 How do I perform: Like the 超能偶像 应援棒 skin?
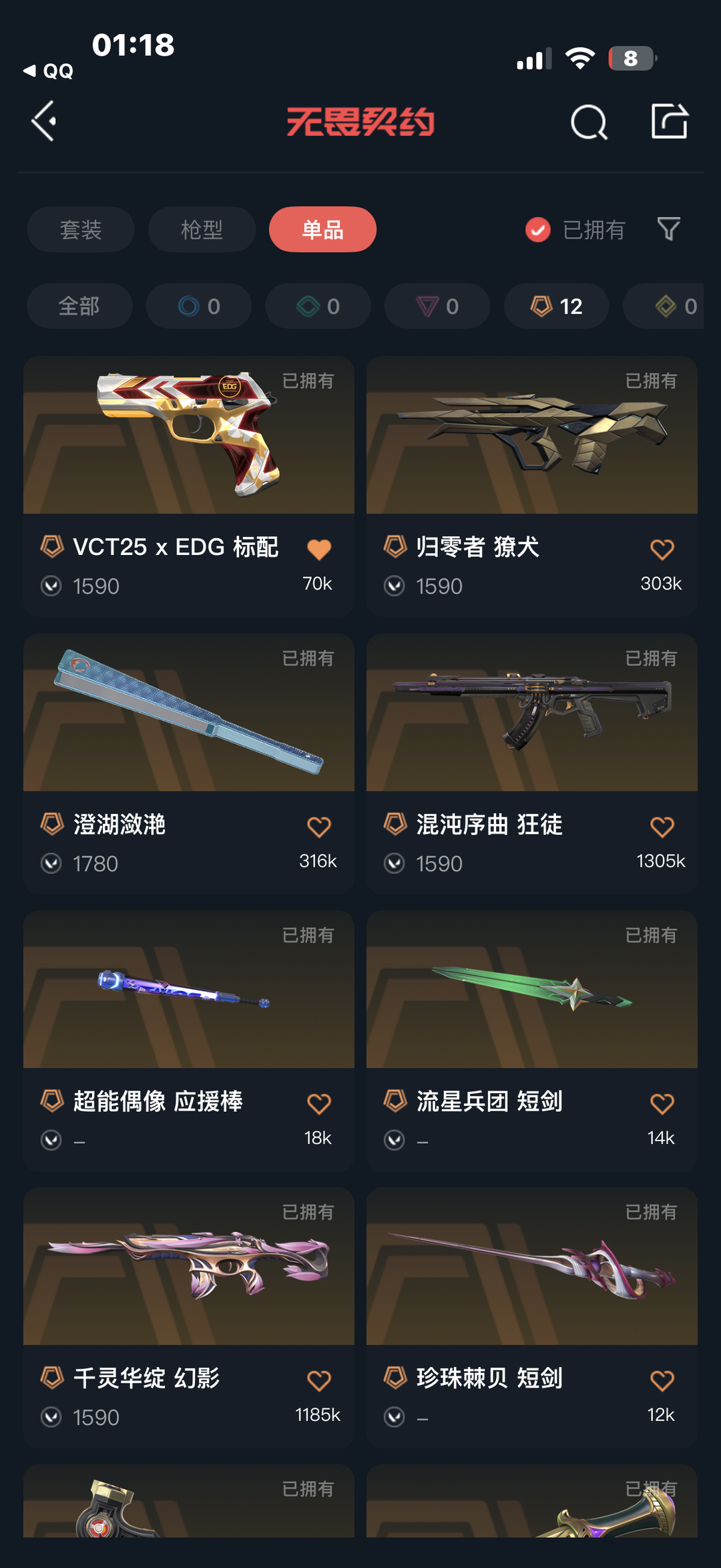point(319,1104)
